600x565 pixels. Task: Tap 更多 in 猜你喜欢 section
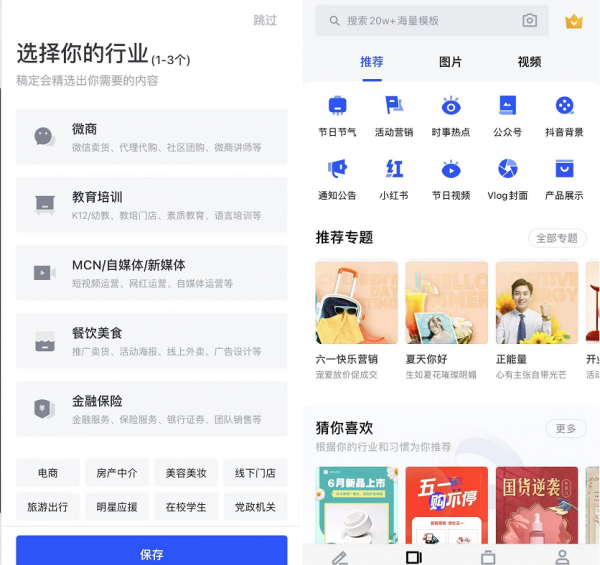pos(566,429)
